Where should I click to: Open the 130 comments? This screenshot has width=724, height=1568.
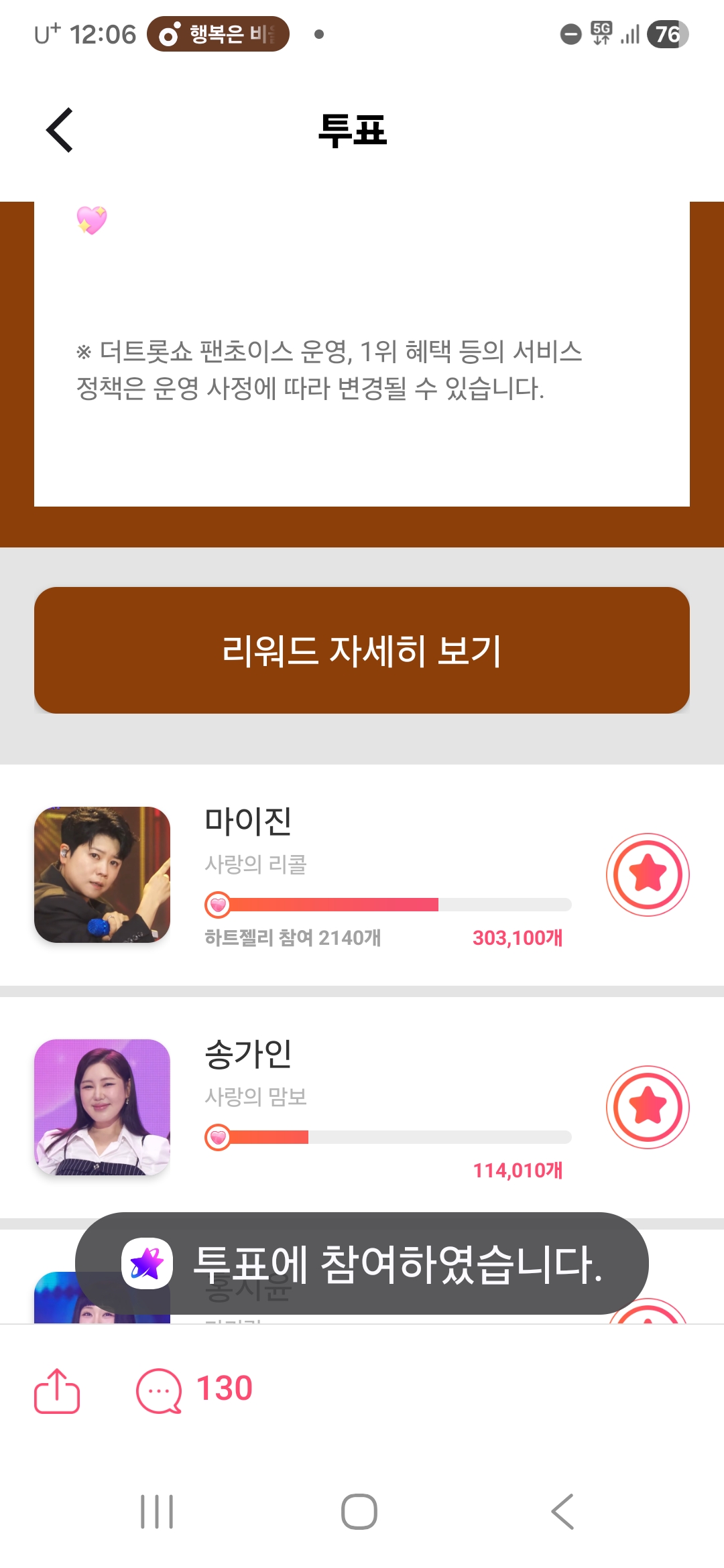click(194, 1389)
